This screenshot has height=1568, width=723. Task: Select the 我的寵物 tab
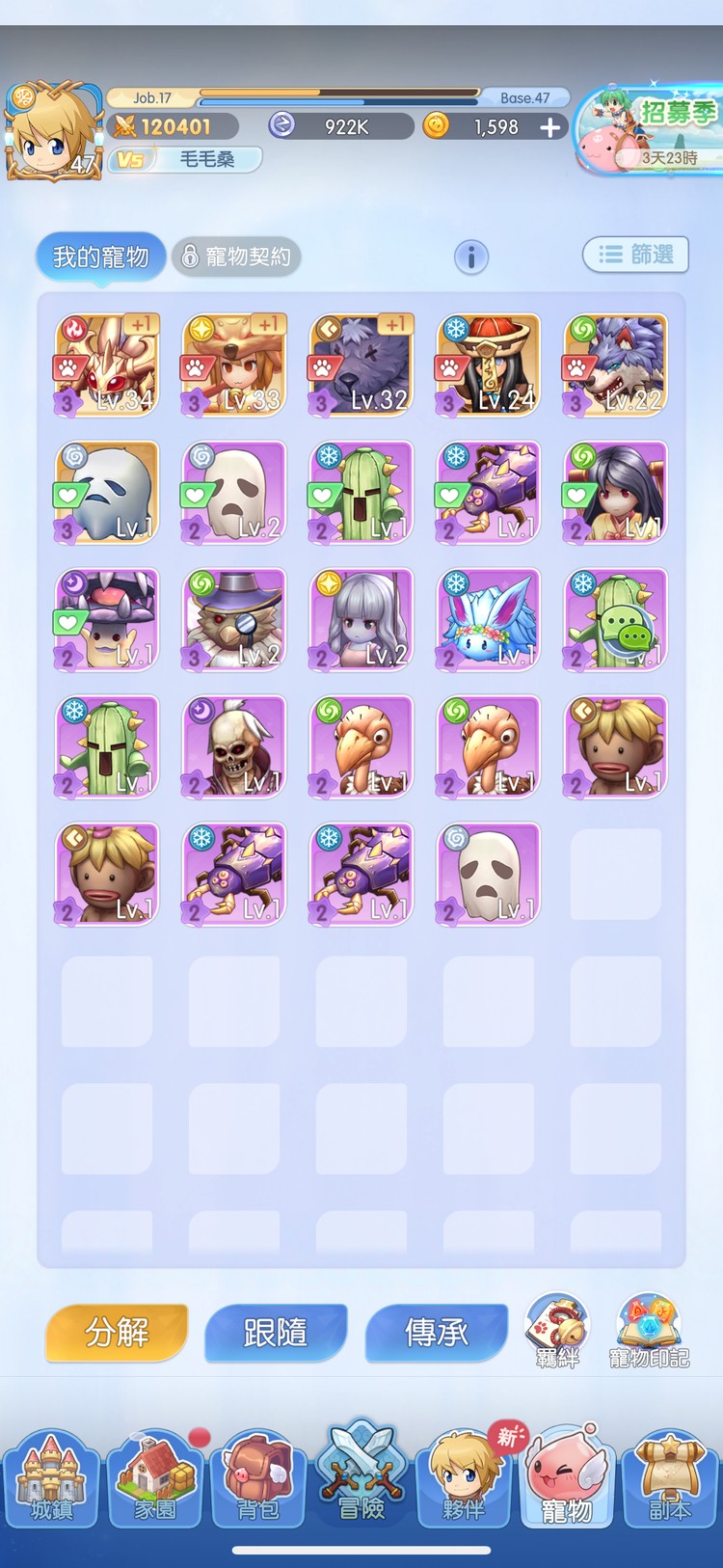coord(100,257)
